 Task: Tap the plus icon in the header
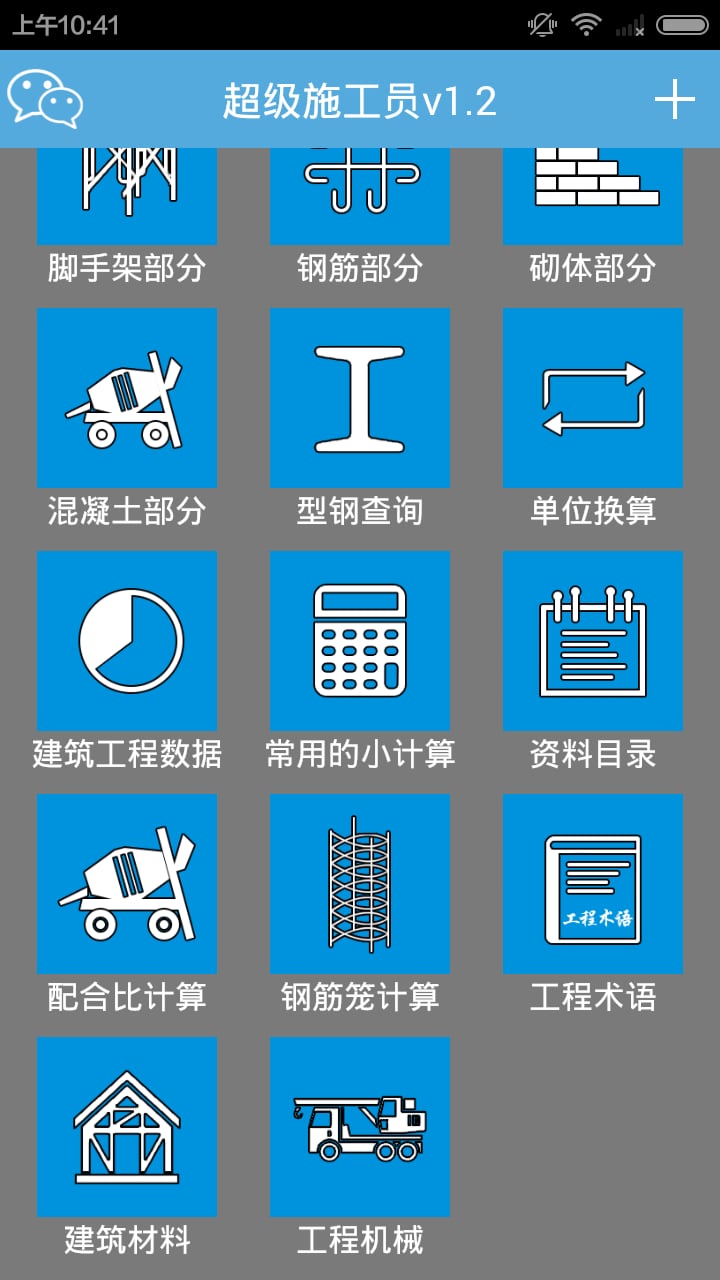click(x=675, y=99)
